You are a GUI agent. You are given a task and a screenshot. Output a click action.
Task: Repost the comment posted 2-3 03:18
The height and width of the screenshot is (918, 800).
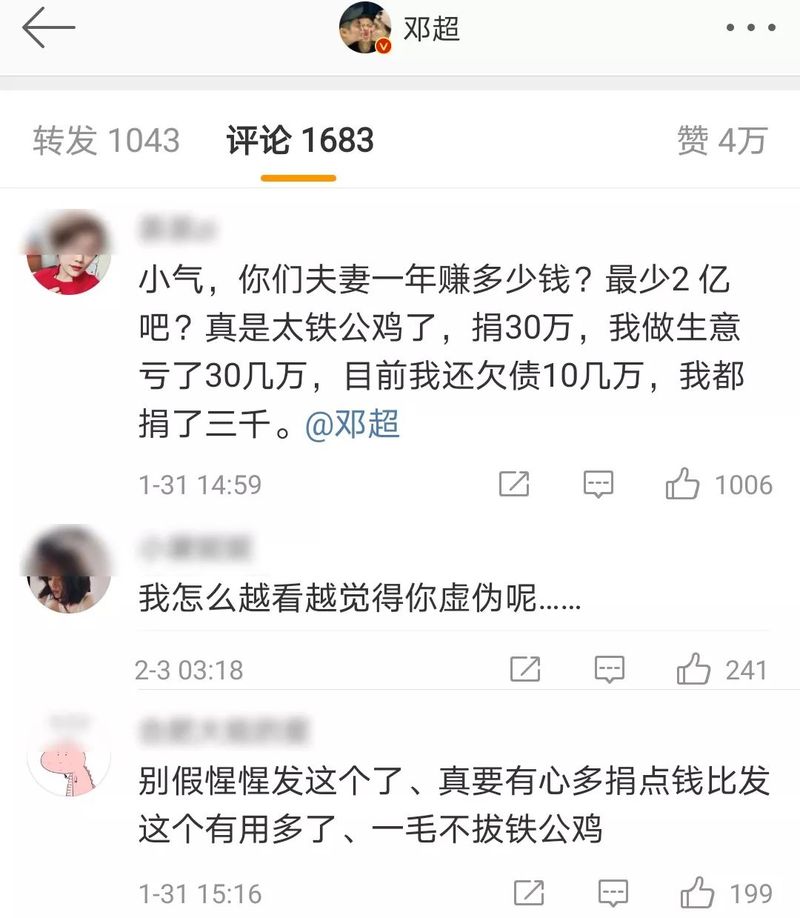click(x=525, y=669)
